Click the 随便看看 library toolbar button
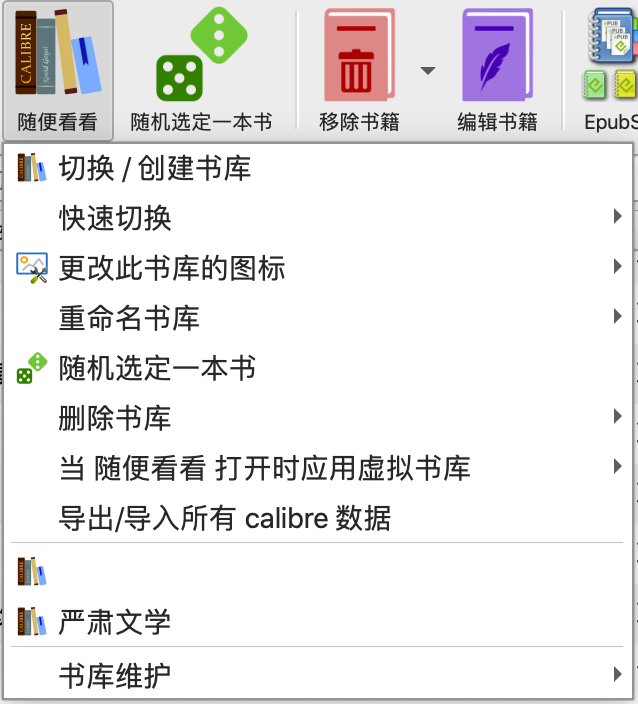This screenshot has width=638, height=704. [x=57, y=70]
